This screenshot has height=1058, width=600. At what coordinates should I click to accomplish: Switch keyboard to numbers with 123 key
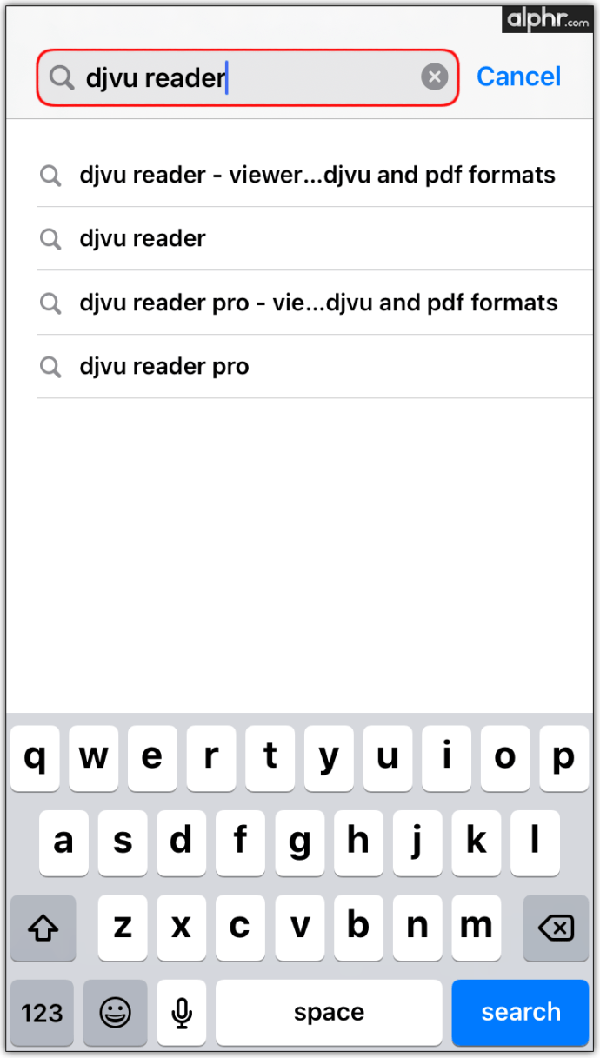pyautogui.click(x=42, y=1013)
